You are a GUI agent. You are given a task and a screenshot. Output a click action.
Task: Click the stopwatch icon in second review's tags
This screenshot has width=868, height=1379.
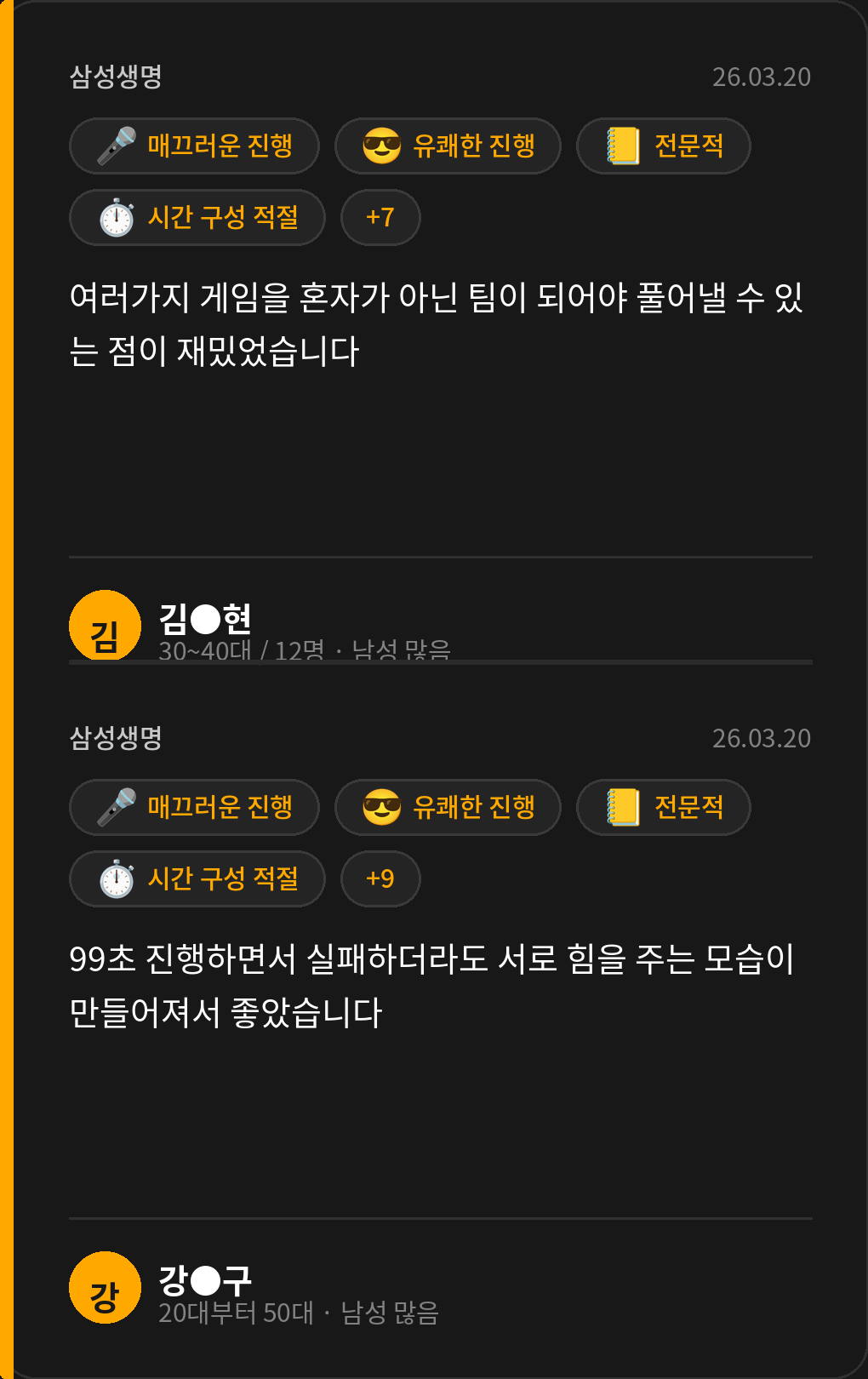coord(117,878)
